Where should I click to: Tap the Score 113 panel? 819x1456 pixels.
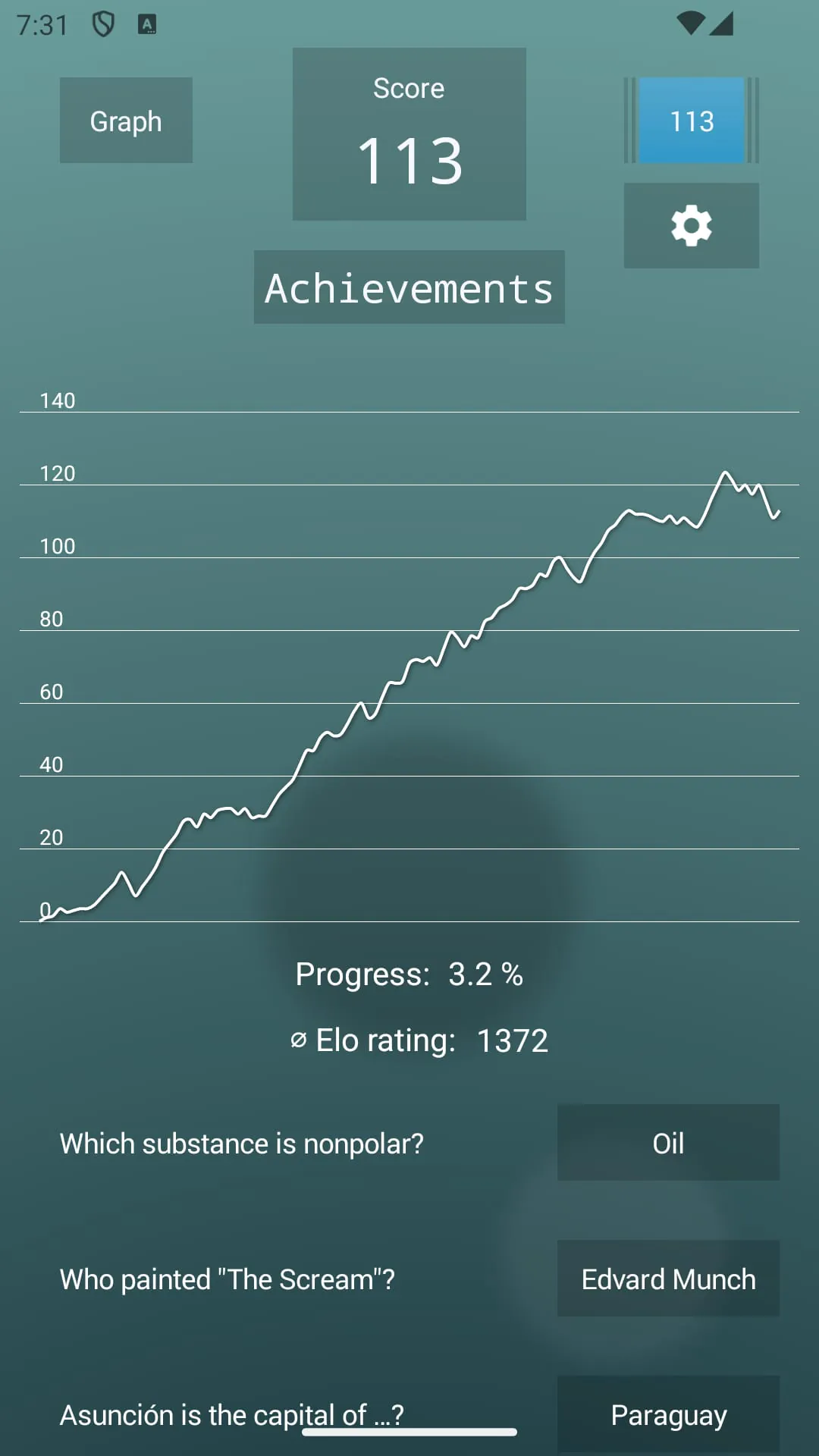pos(409,135)
